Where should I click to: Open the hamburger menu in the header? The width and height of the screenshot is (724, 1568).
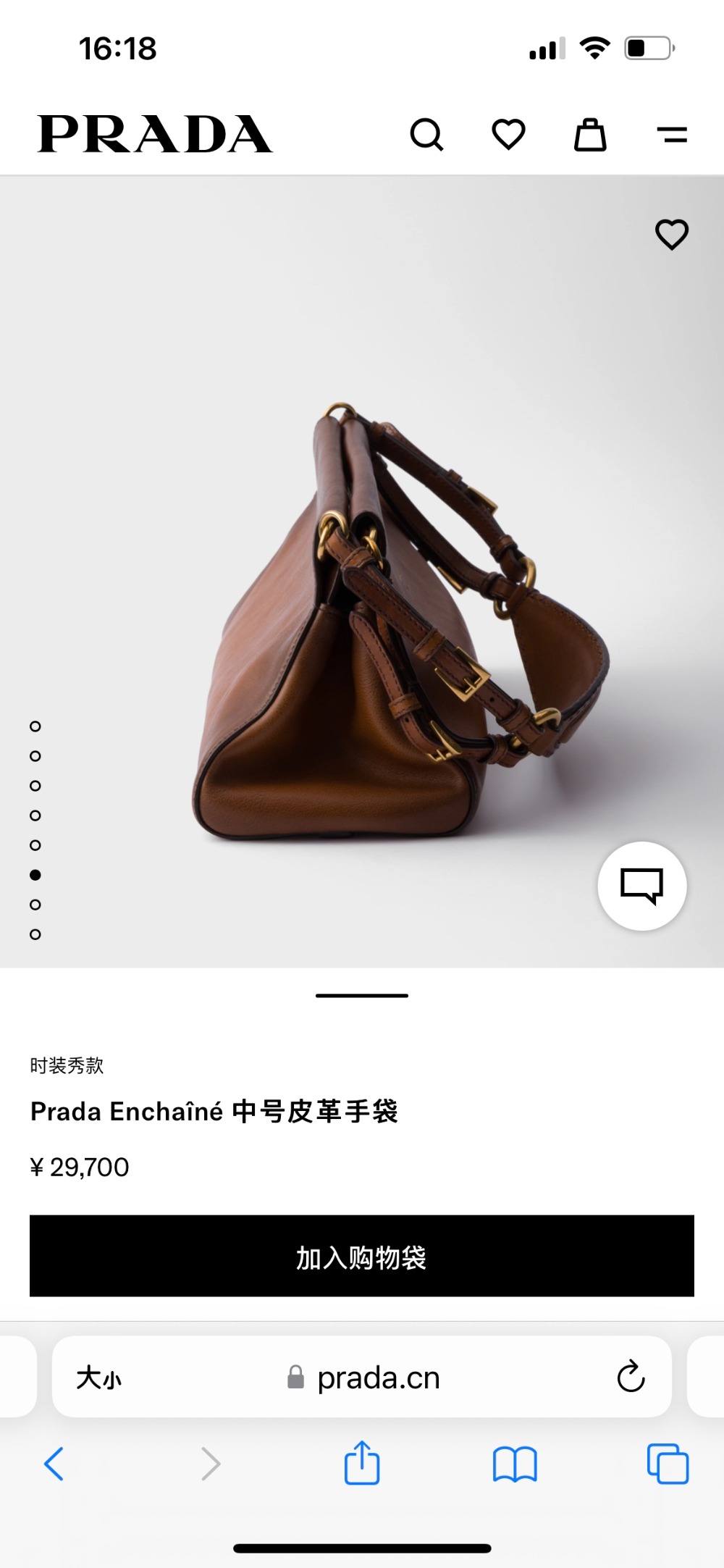(x=672, y=135)
